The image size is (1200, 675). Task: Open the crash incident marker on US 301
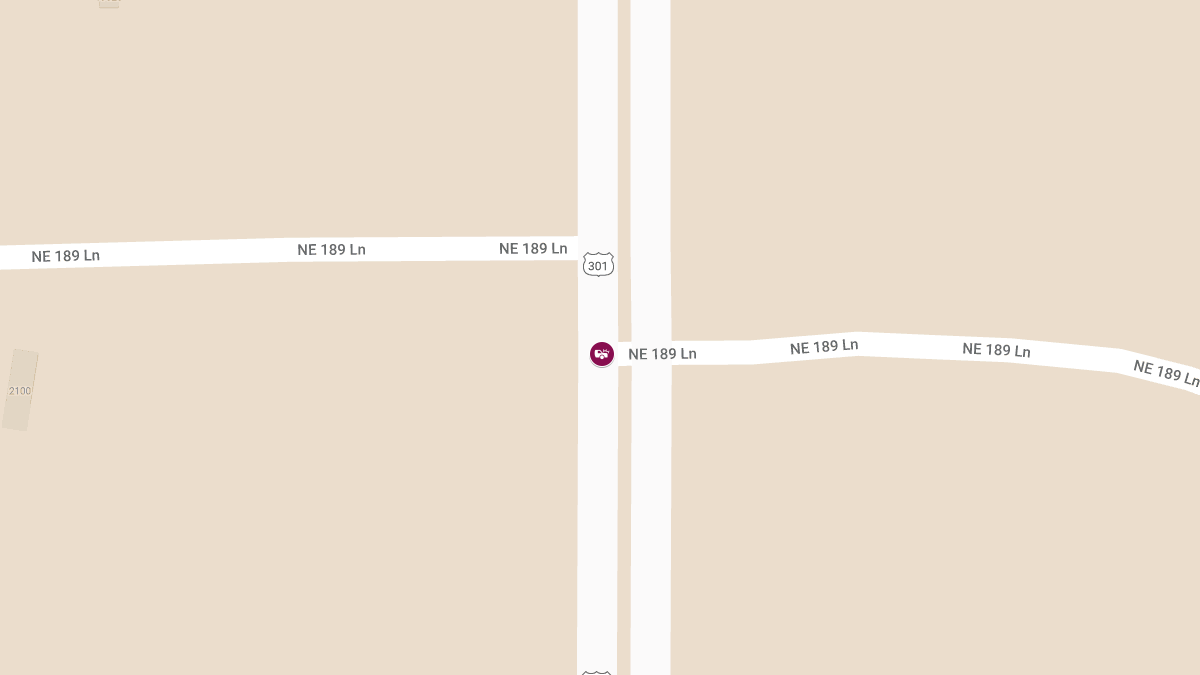click(x=601, y=354)
